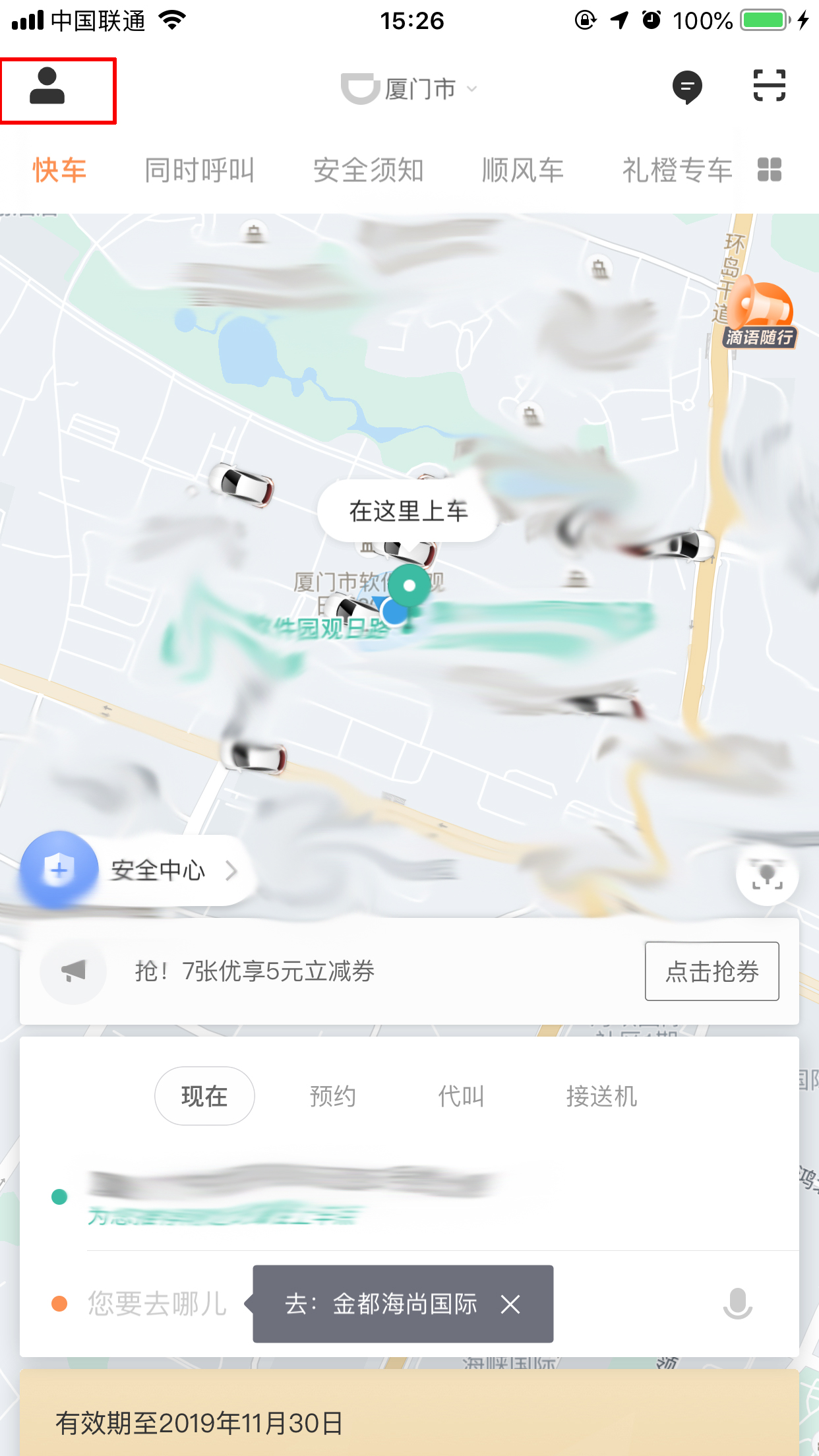The width and height of the screenshot is (819, 1456).
Task: Choose the 接送机 airport transfer mode
Action: pos(601,1095)
